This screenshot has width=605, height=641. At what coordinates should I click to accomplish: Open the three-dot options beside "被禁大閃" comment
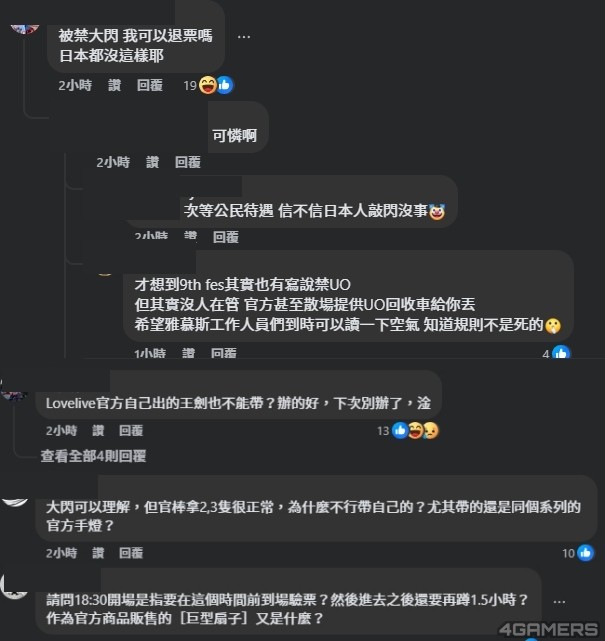point(244,35)
